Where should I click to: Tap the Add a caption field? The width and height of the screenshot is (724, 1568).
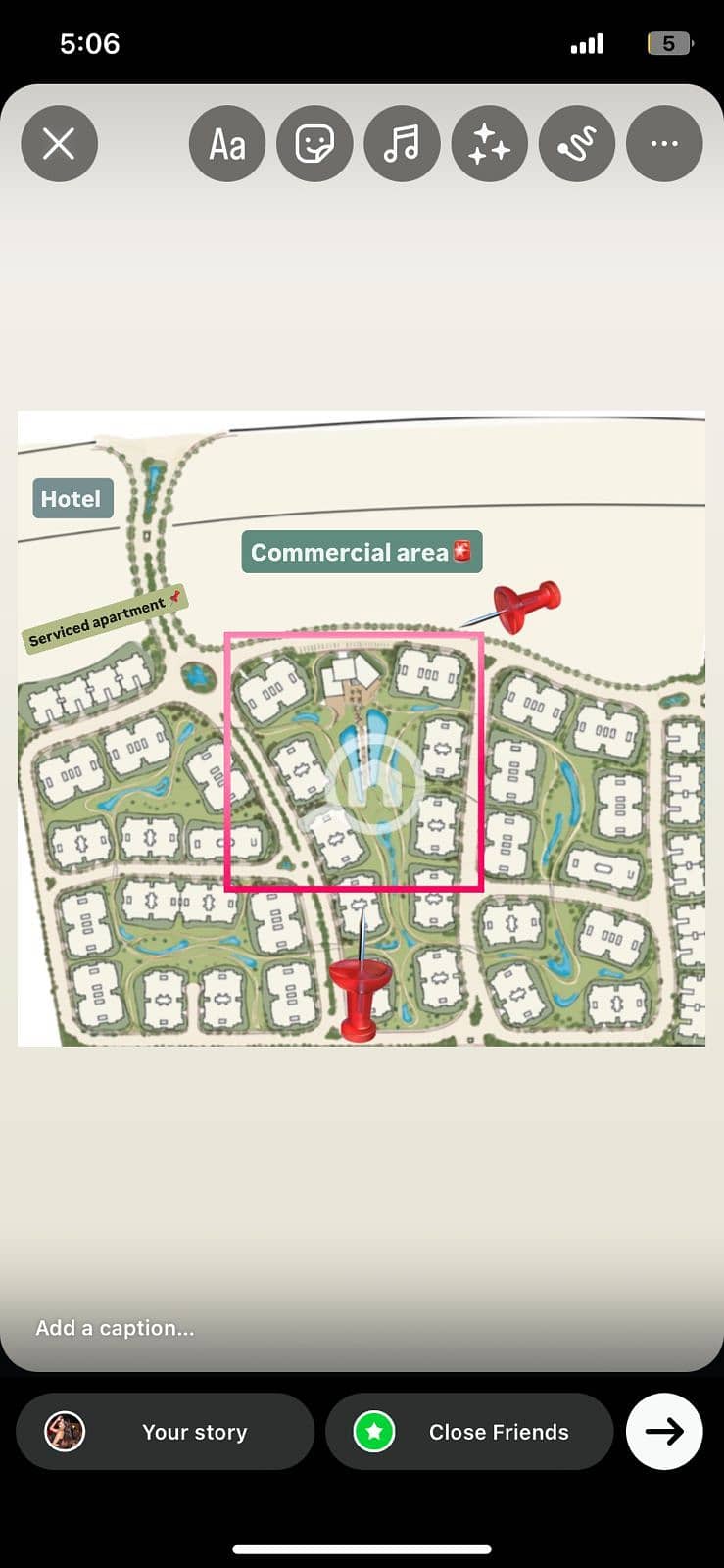coord(116,1328)
